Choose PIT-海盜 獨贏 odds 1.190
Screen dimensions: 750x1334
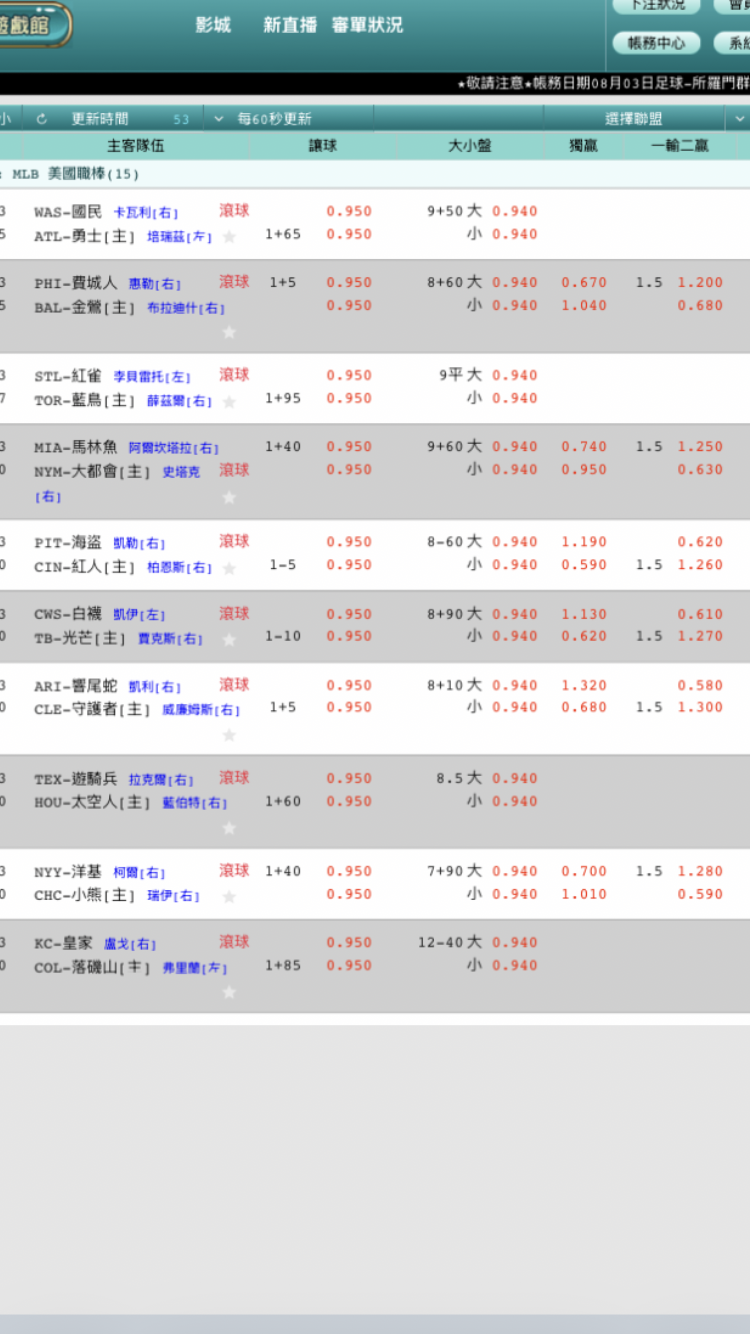coord(584,542)
